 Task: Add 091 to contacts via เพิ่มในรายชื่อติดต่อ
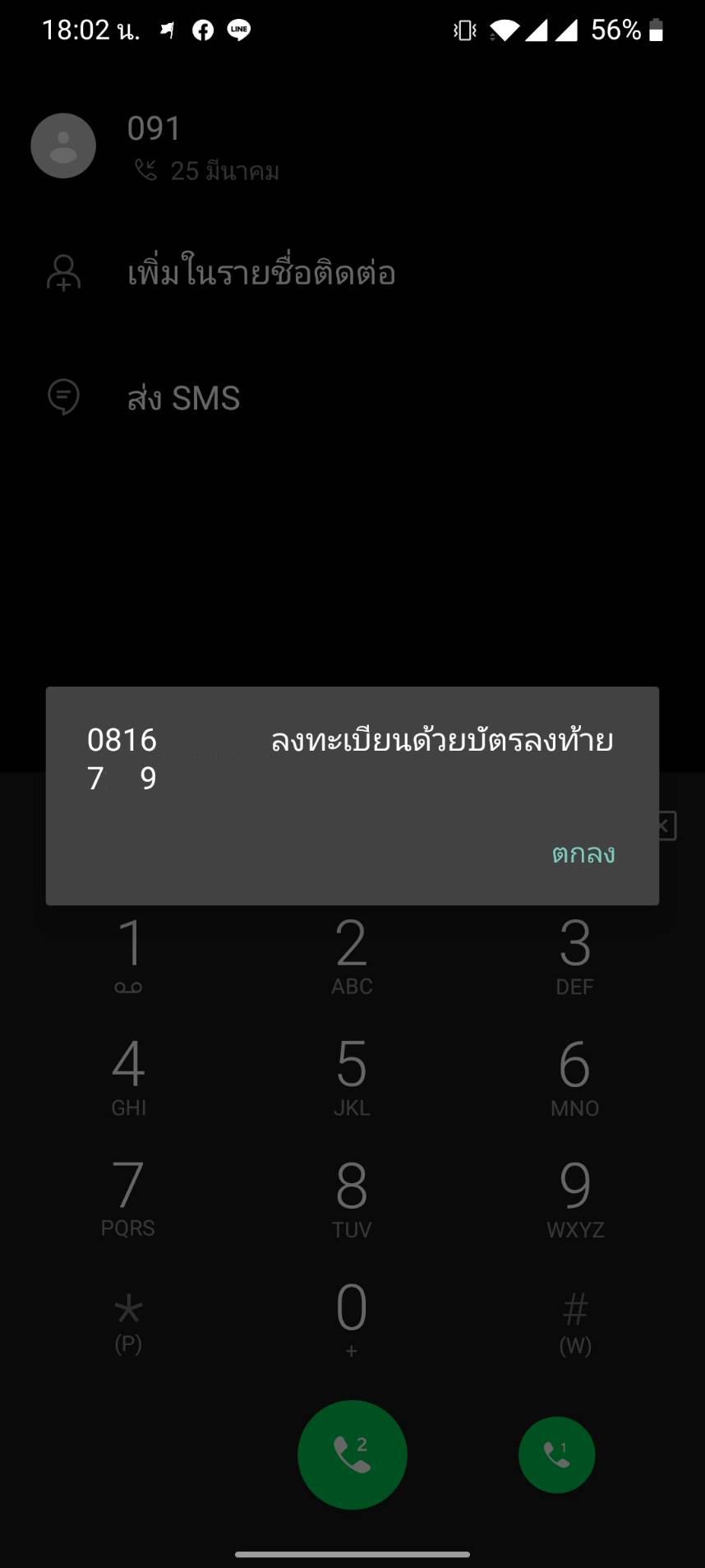261,273
